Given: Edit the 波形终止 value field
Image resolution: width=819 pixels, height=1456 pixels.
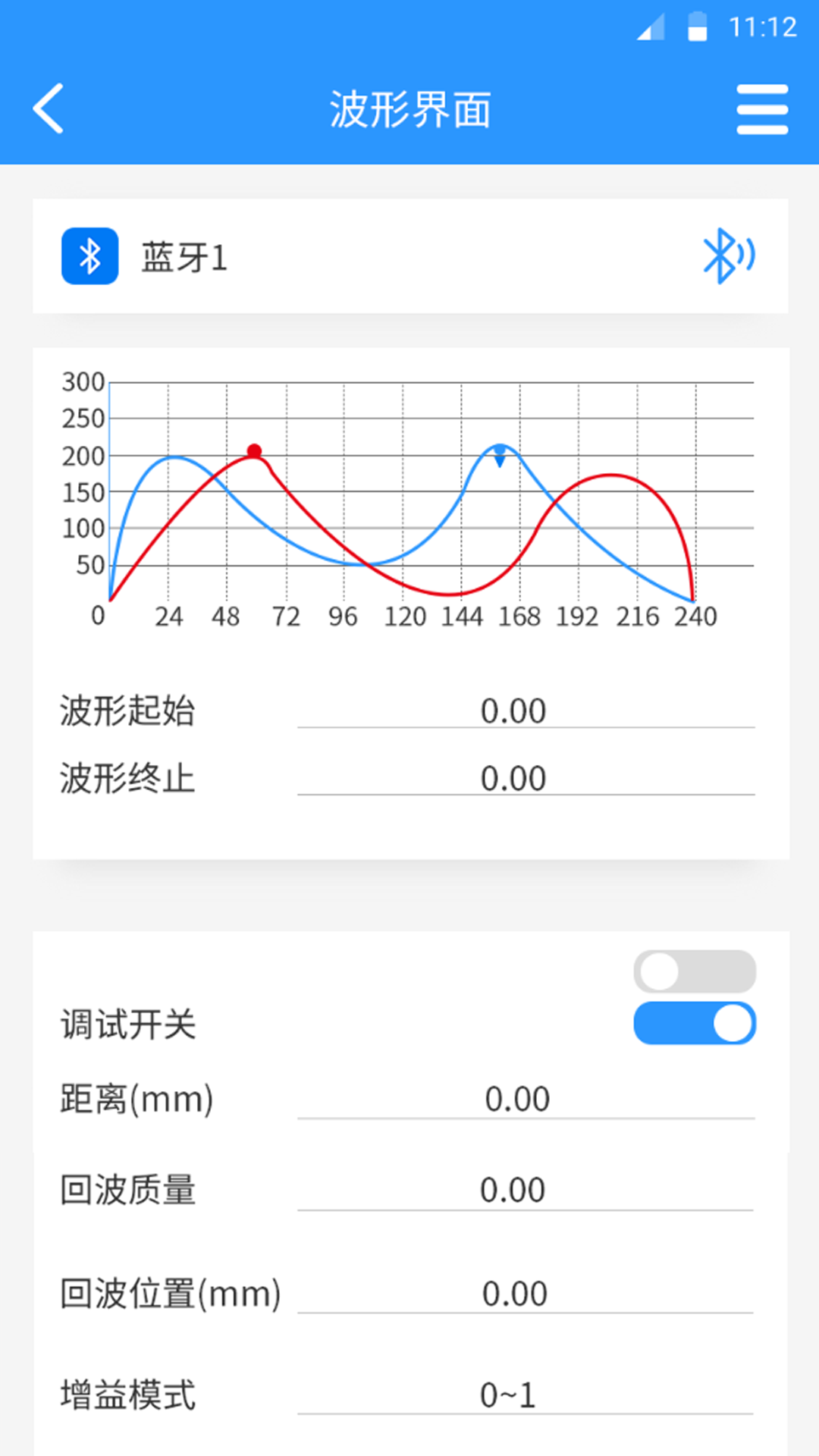Looking at the screenshot, I should point(525,779).
